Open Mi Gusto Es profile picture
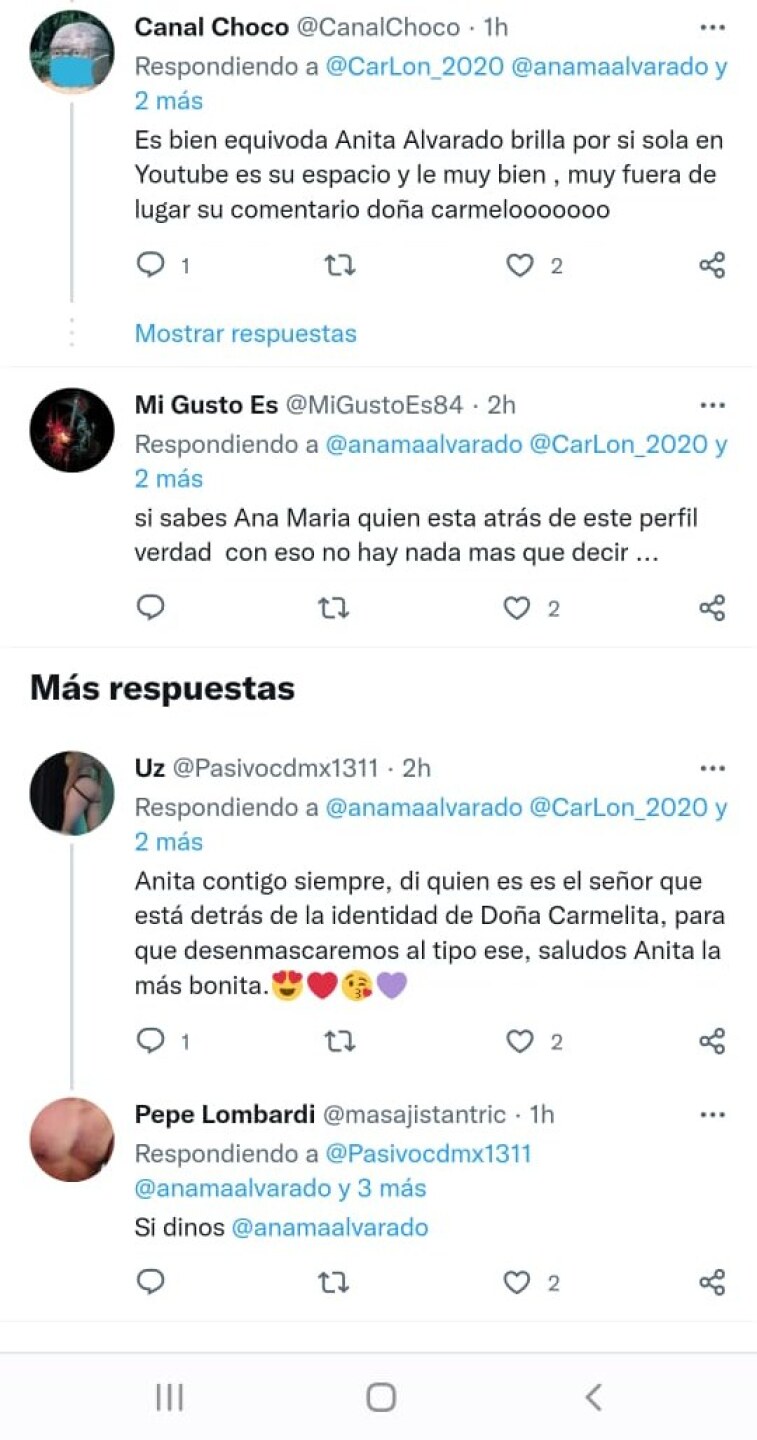This screenshot has width=757, height=1440. pos(72,430)
